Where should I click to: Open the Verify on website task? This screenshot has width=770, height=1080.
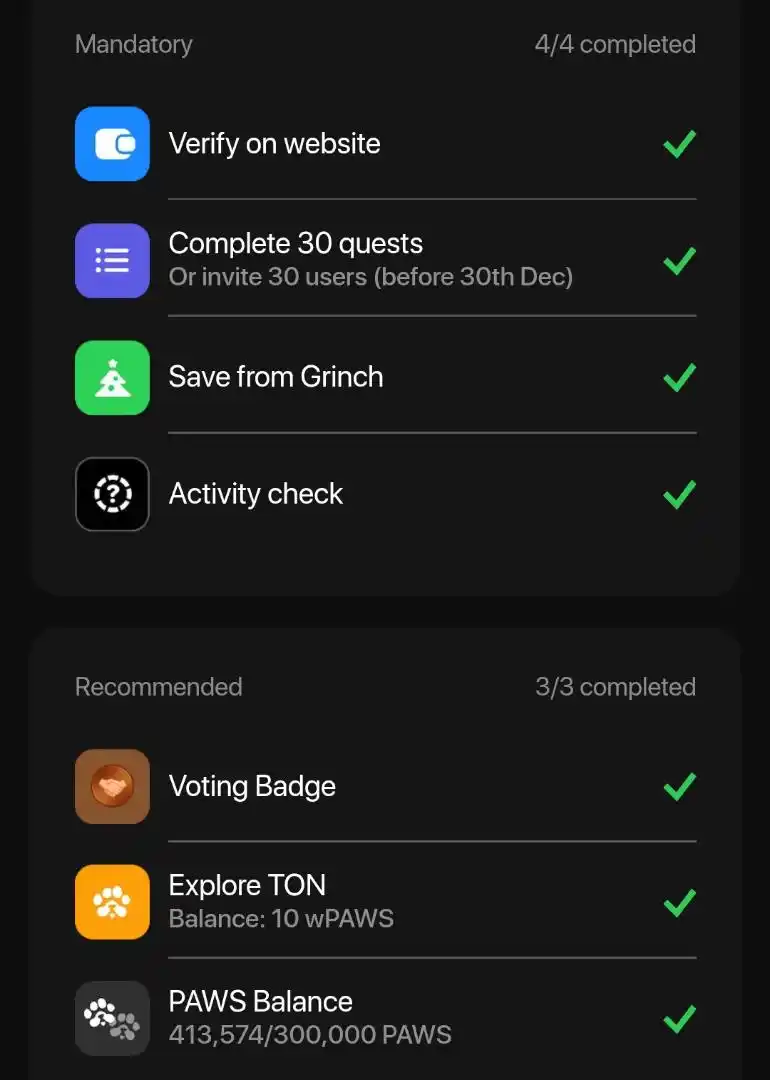pyautogui.click(x=274, y=144)
